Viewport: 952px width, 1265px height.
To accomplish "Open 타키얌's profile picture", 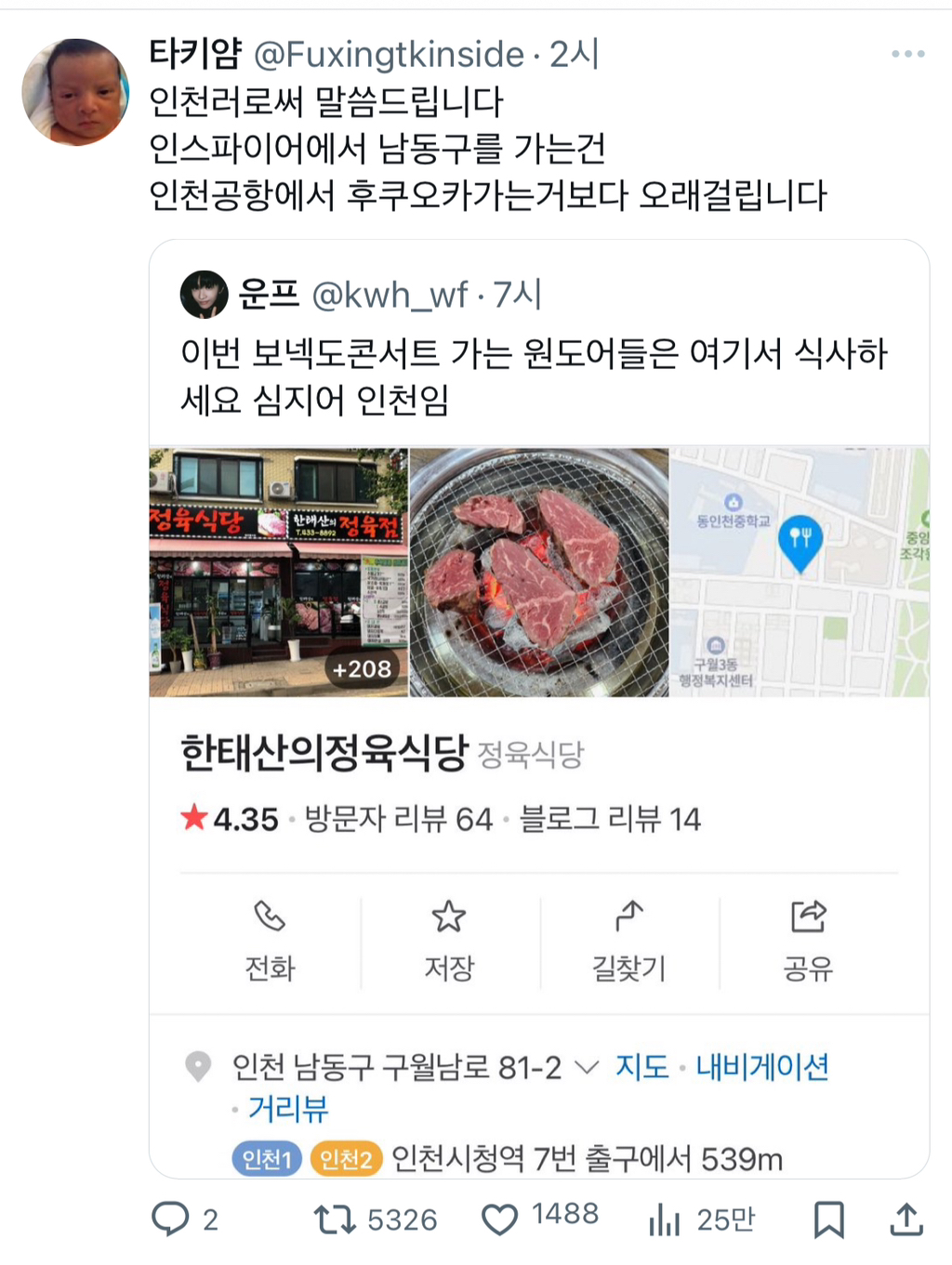I will pyautogui.click(x=75, y=92).
